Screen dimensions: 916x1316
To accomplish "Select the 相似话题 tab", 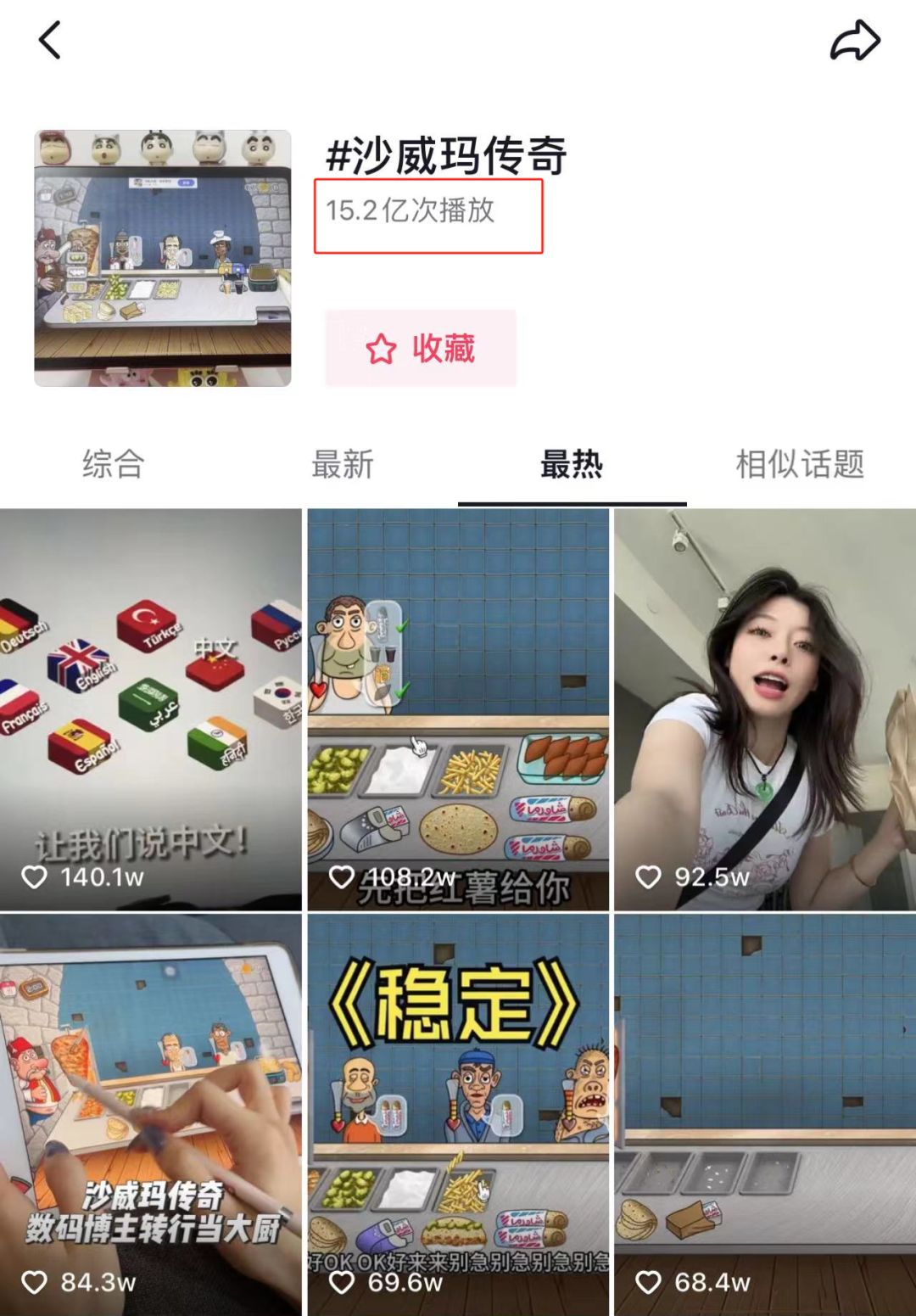I will click(801, 466).
